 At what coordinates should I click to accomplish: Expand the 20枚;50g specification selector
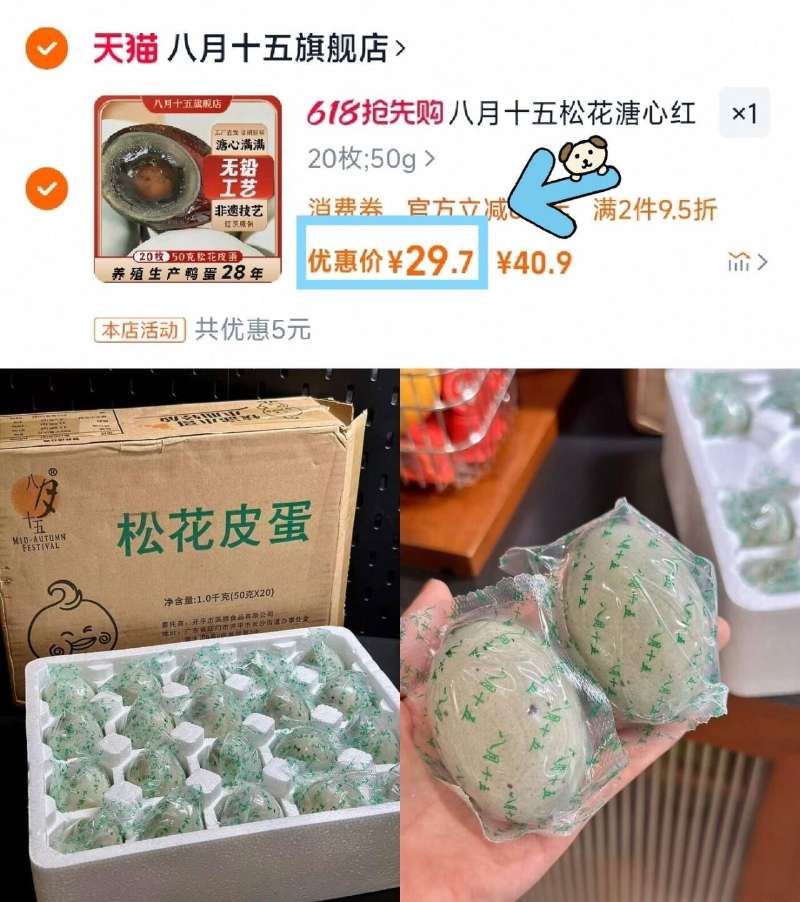tap(370, 159)
